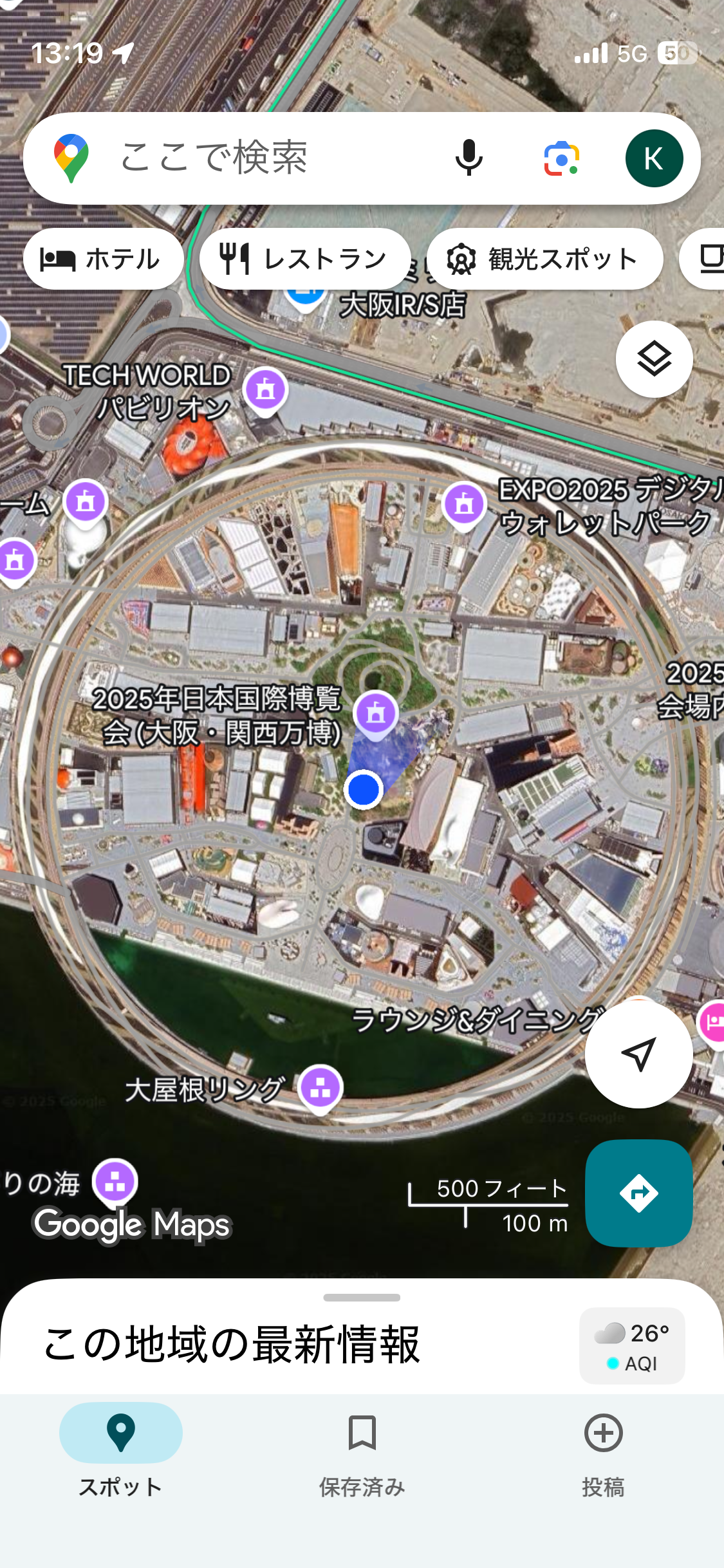Start voice search with the microphone
This screenshot has width=724, height=1568.
pyautogui.click(x=469, y=158)
